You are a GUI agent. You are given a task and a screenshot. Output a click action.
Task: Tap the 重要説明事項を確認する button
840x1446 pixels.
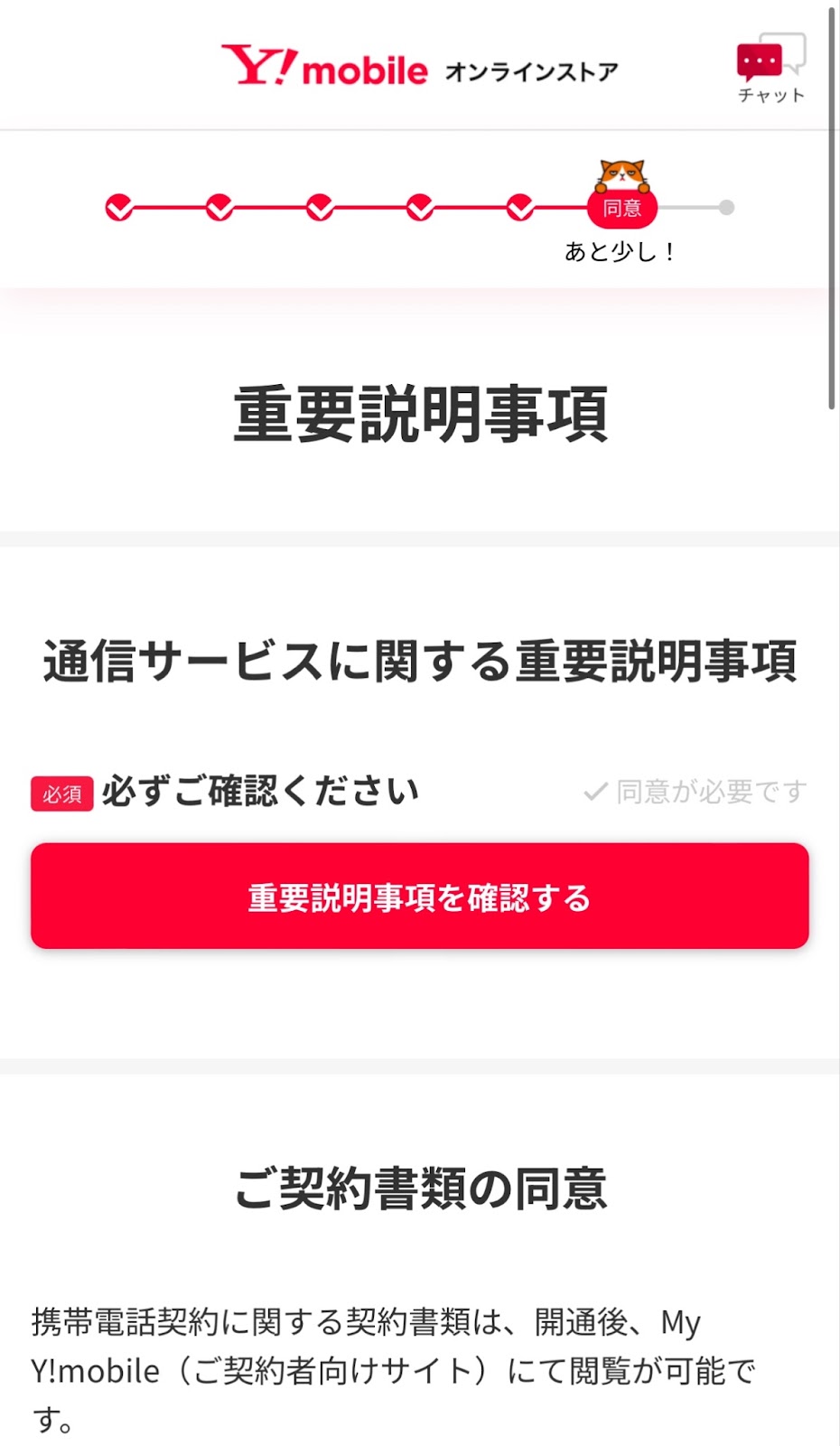point(420,896)
